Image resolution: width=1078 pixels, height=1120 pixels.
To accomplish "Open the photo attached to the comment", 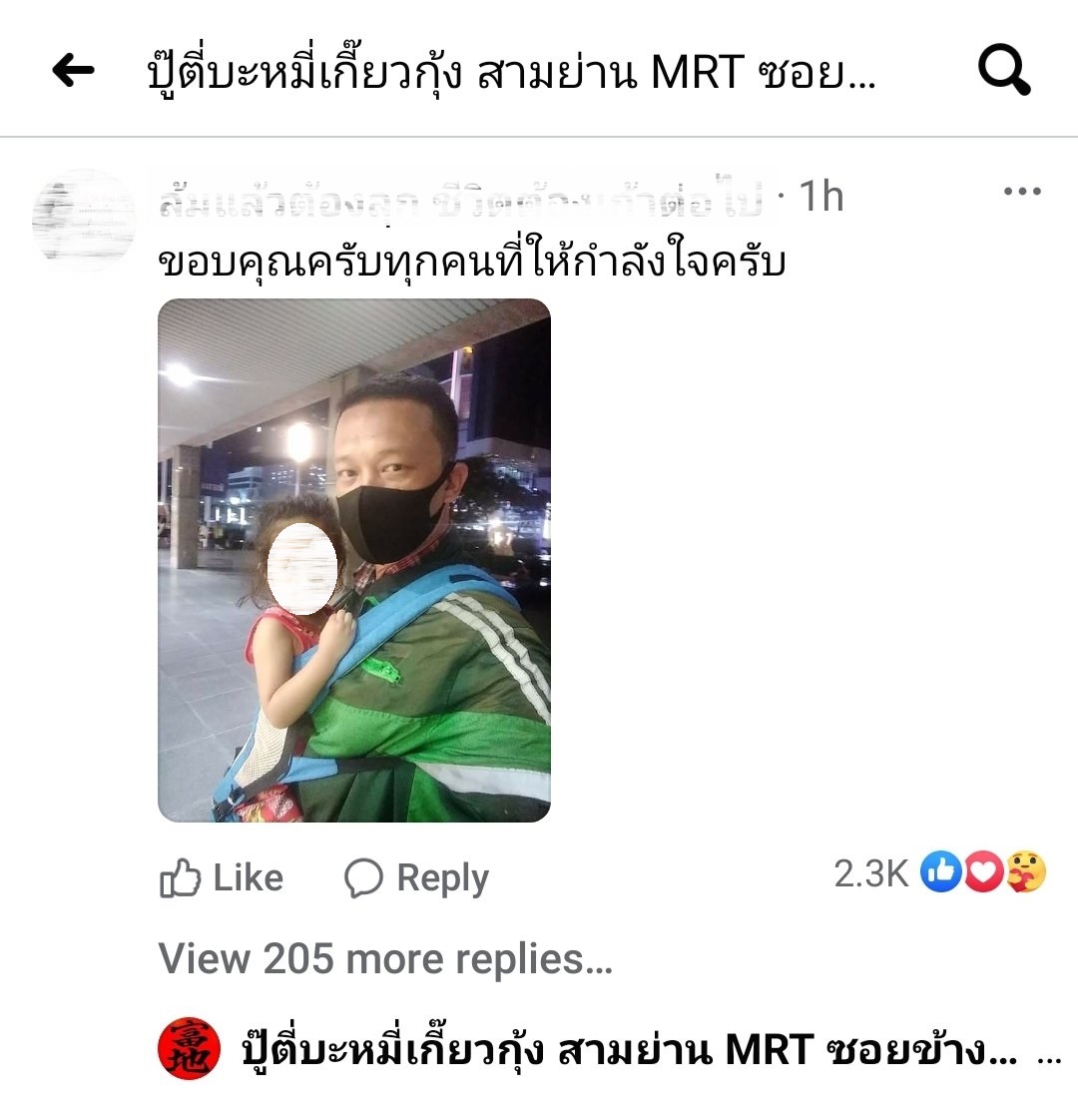I will click(x=354, y=560).
